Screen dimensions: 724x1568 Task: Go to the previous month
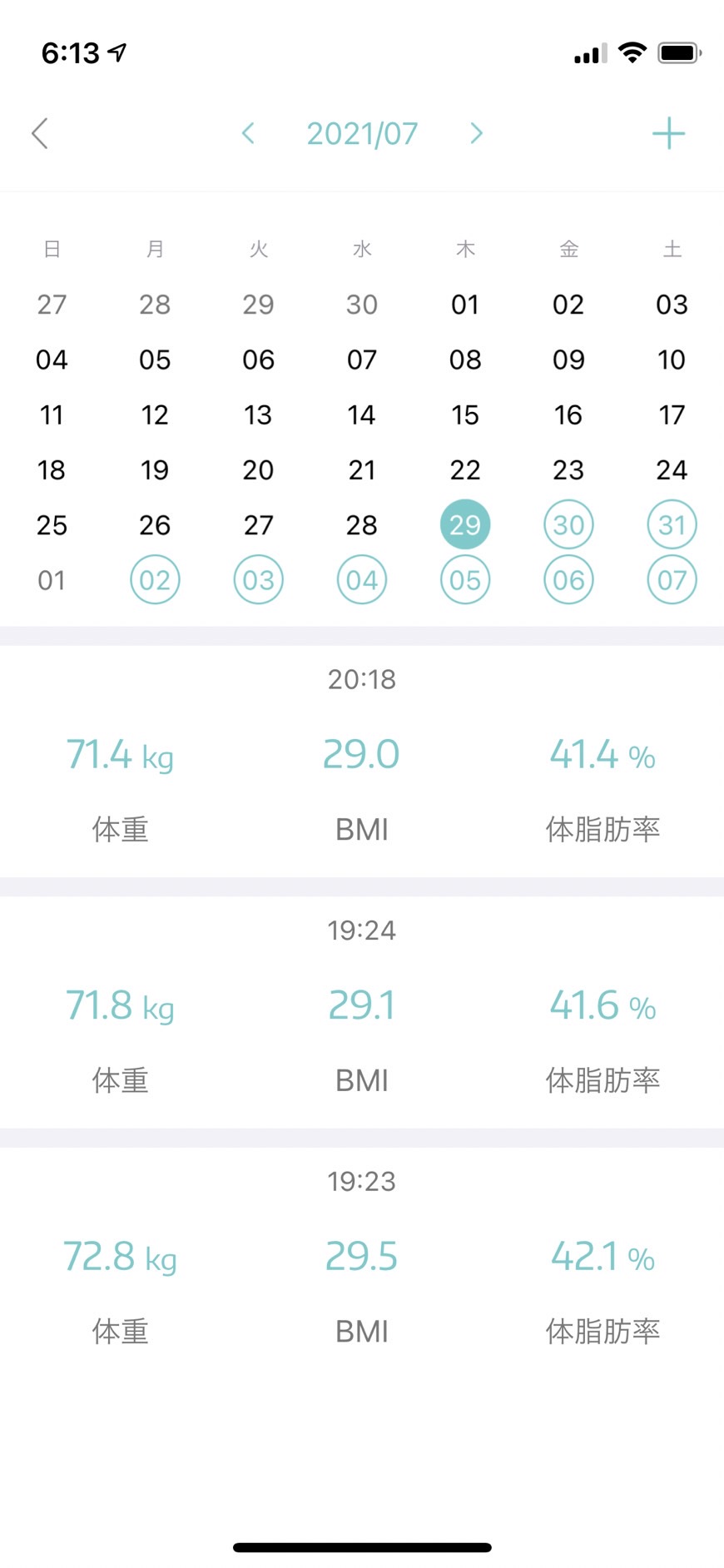247,133
